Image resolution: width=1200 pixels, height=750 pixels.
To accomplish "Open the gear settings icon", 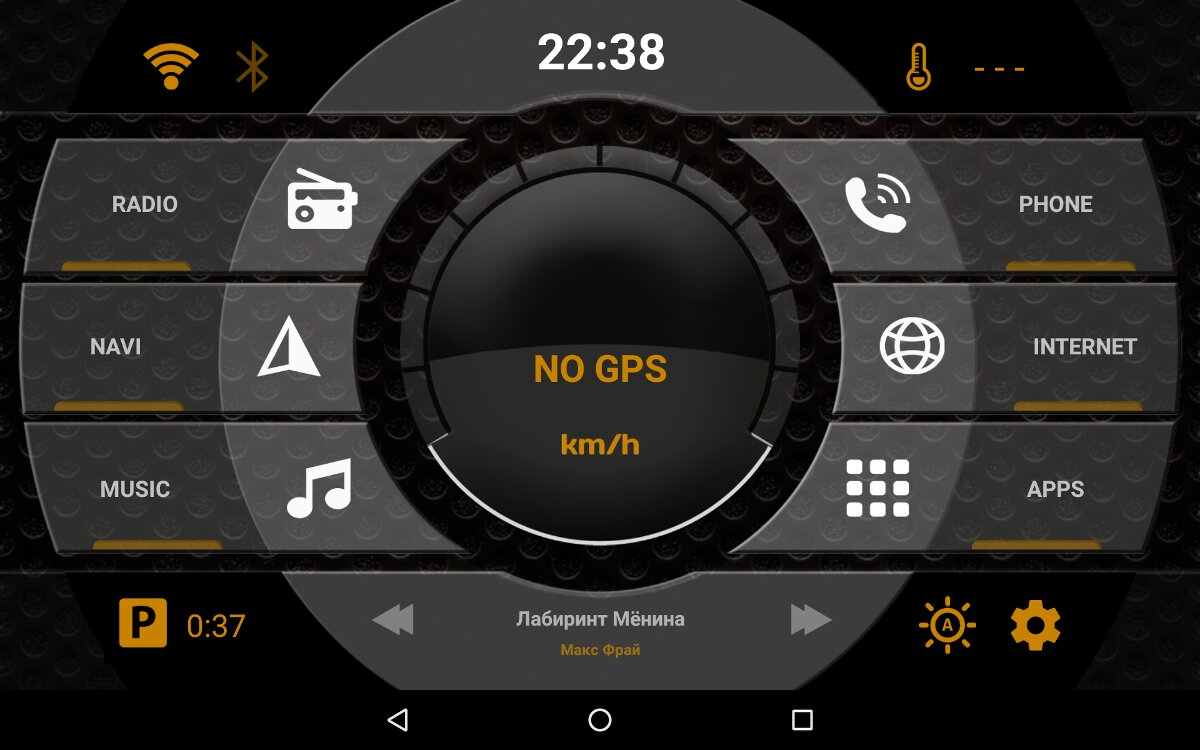I will (1035, 627).
